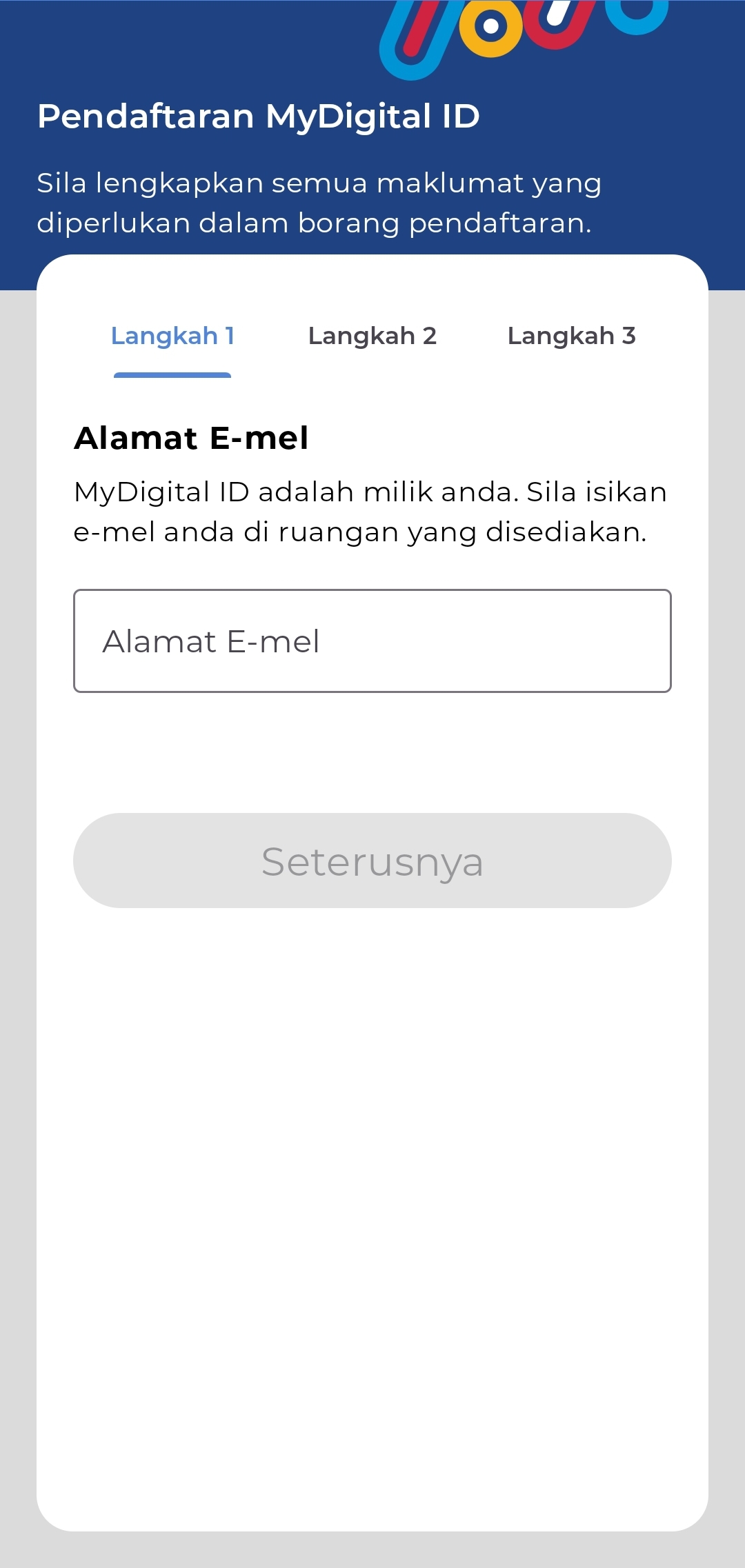Click inside the email address text box

point(371,640)
